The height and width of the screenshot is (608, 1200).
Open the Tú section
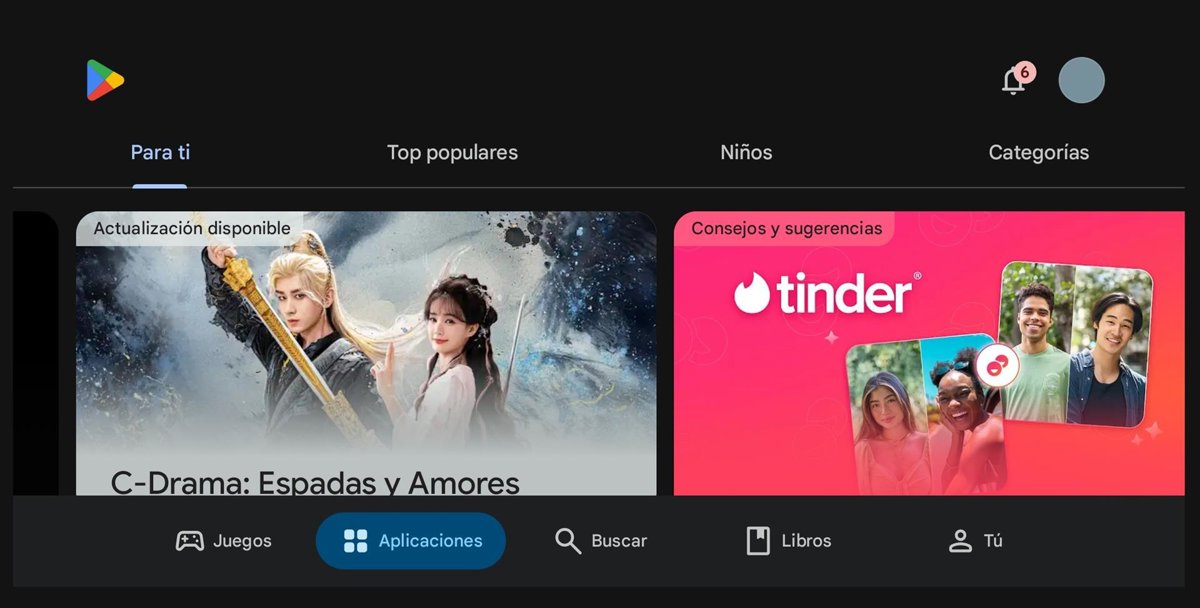975,541
